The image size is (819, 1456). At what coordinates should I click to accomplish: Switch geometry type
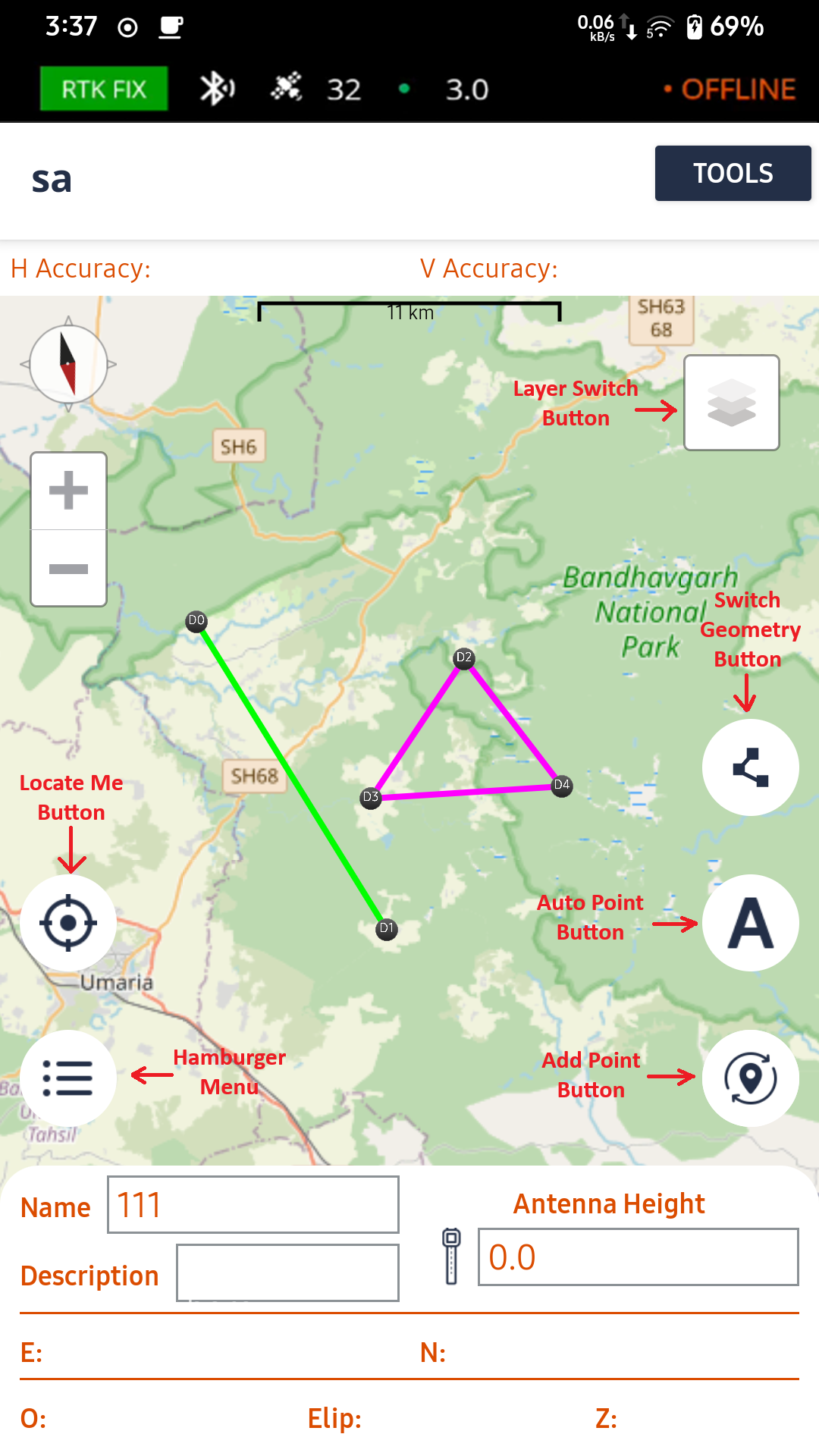750,767
